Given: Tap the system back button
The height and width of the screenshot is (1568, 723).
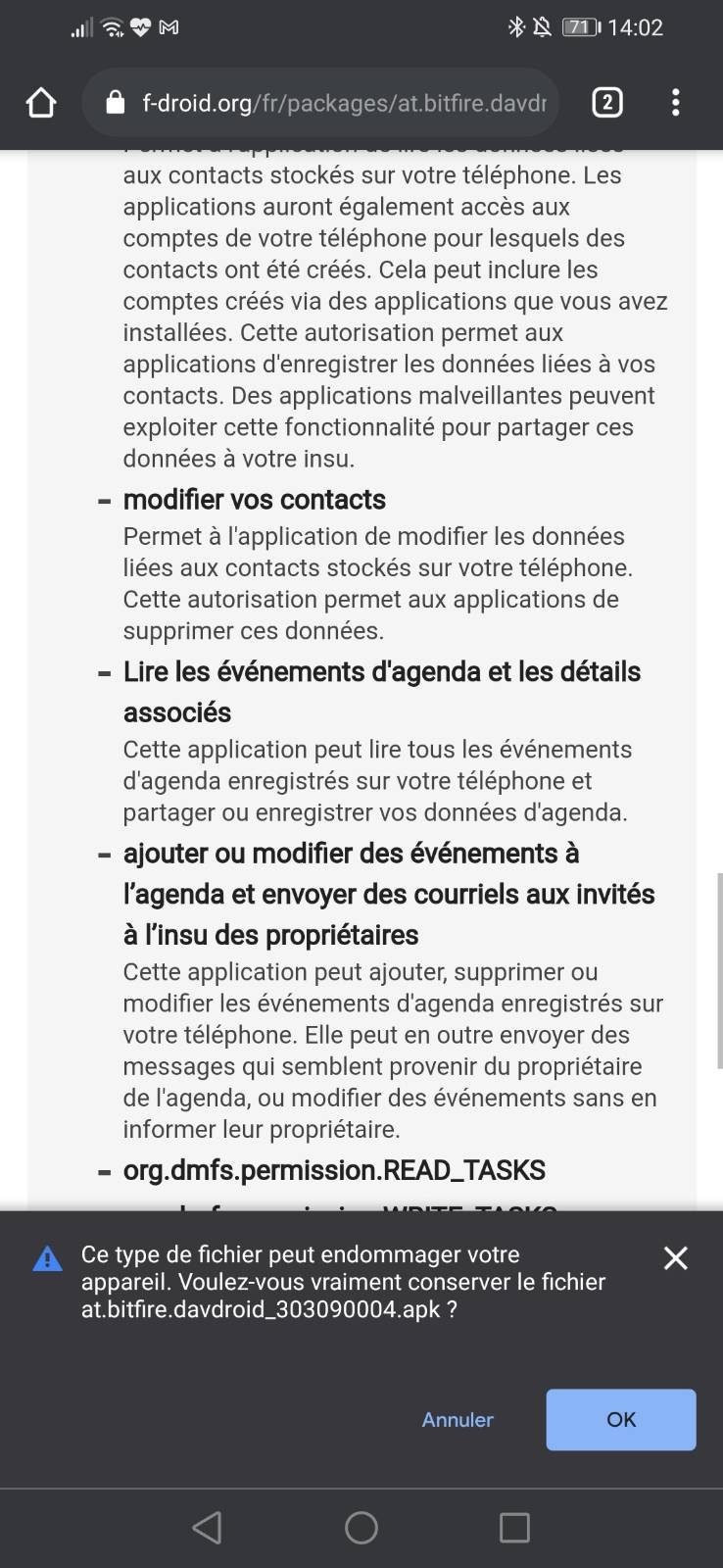Looking at the screenshot, I should click(x=207, y=1527).
